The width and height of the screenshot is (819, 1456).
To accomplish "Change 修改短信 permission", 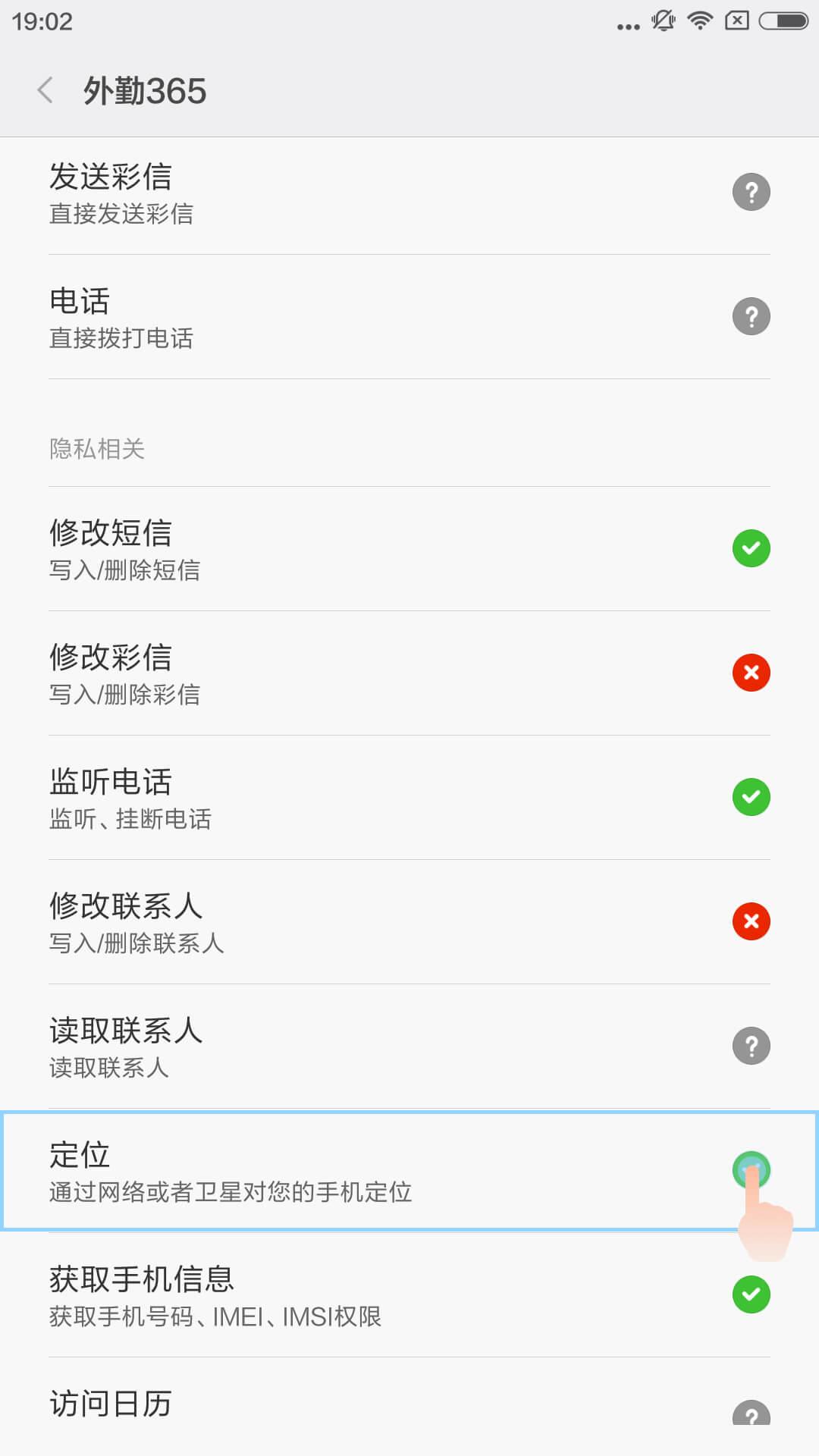I will [751, 548].
